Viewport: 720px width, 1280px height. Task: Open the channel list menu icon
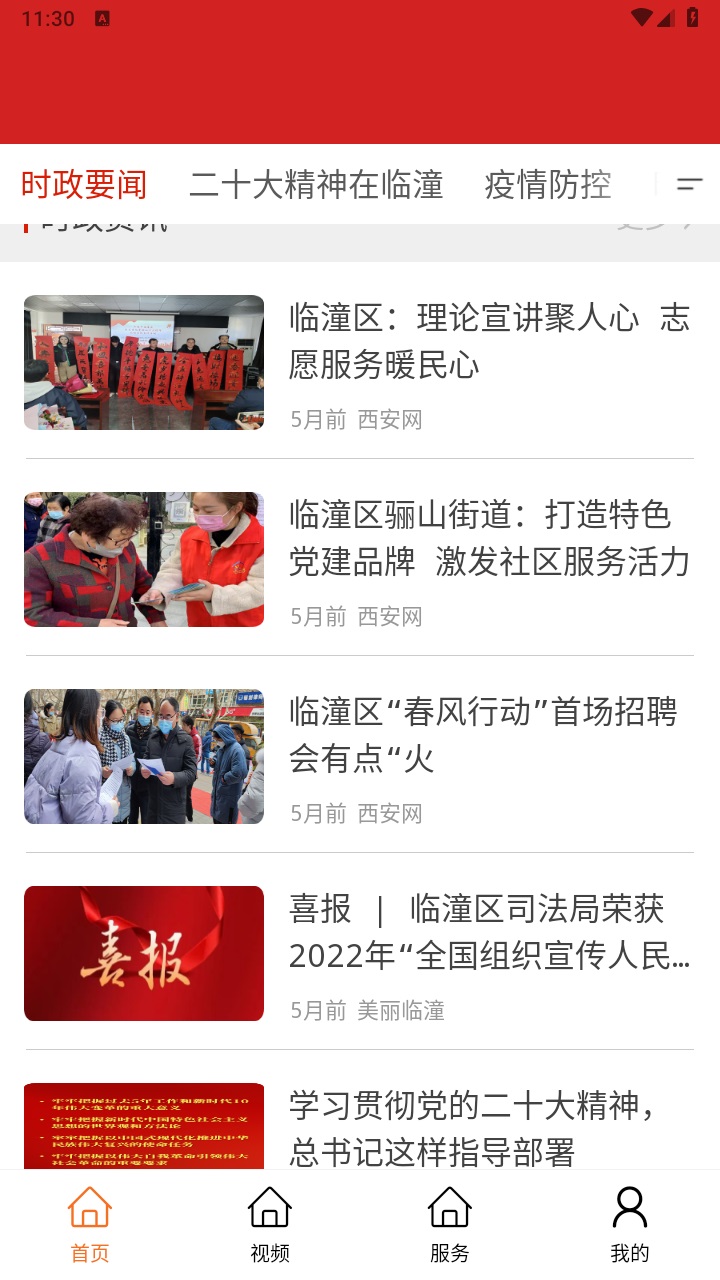click(689, 185)
